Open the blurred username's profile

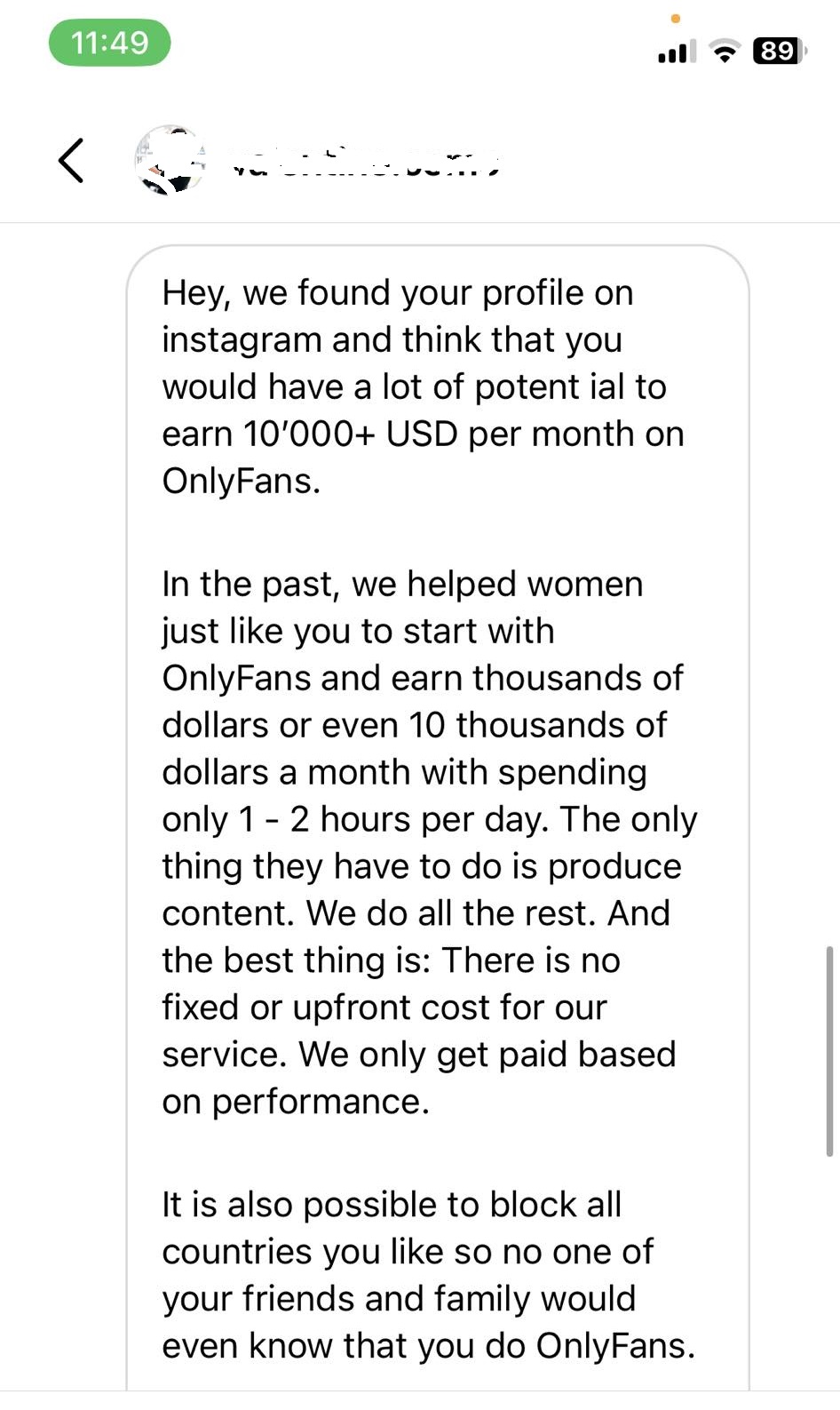tap(364, 163)
